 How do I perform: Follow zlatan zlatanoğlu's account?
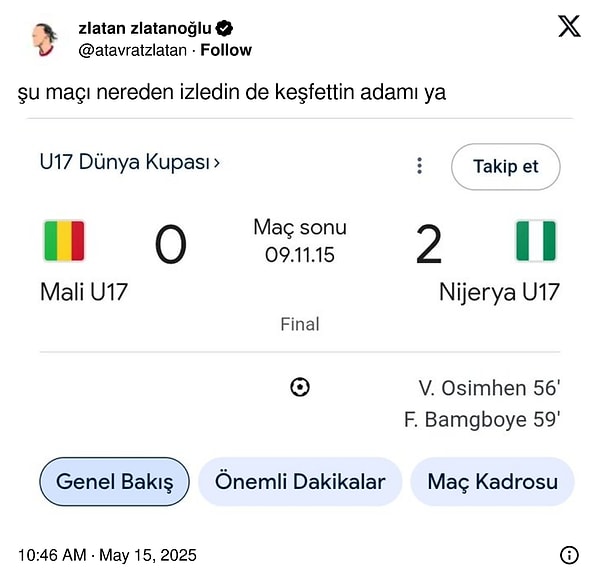click(x=226, y=50)
